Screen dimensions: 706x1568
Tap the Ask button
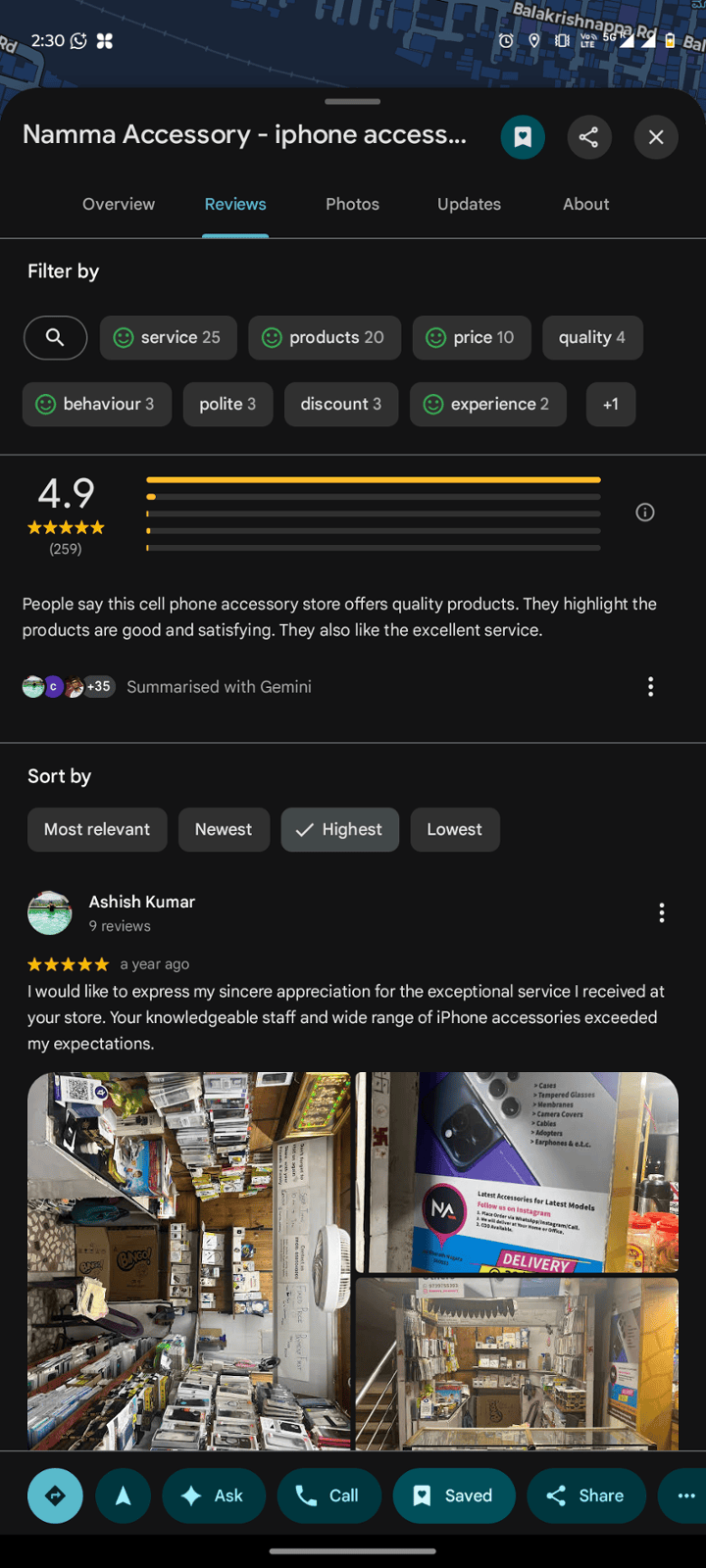pyautogui.click(x=214, y=1495)
